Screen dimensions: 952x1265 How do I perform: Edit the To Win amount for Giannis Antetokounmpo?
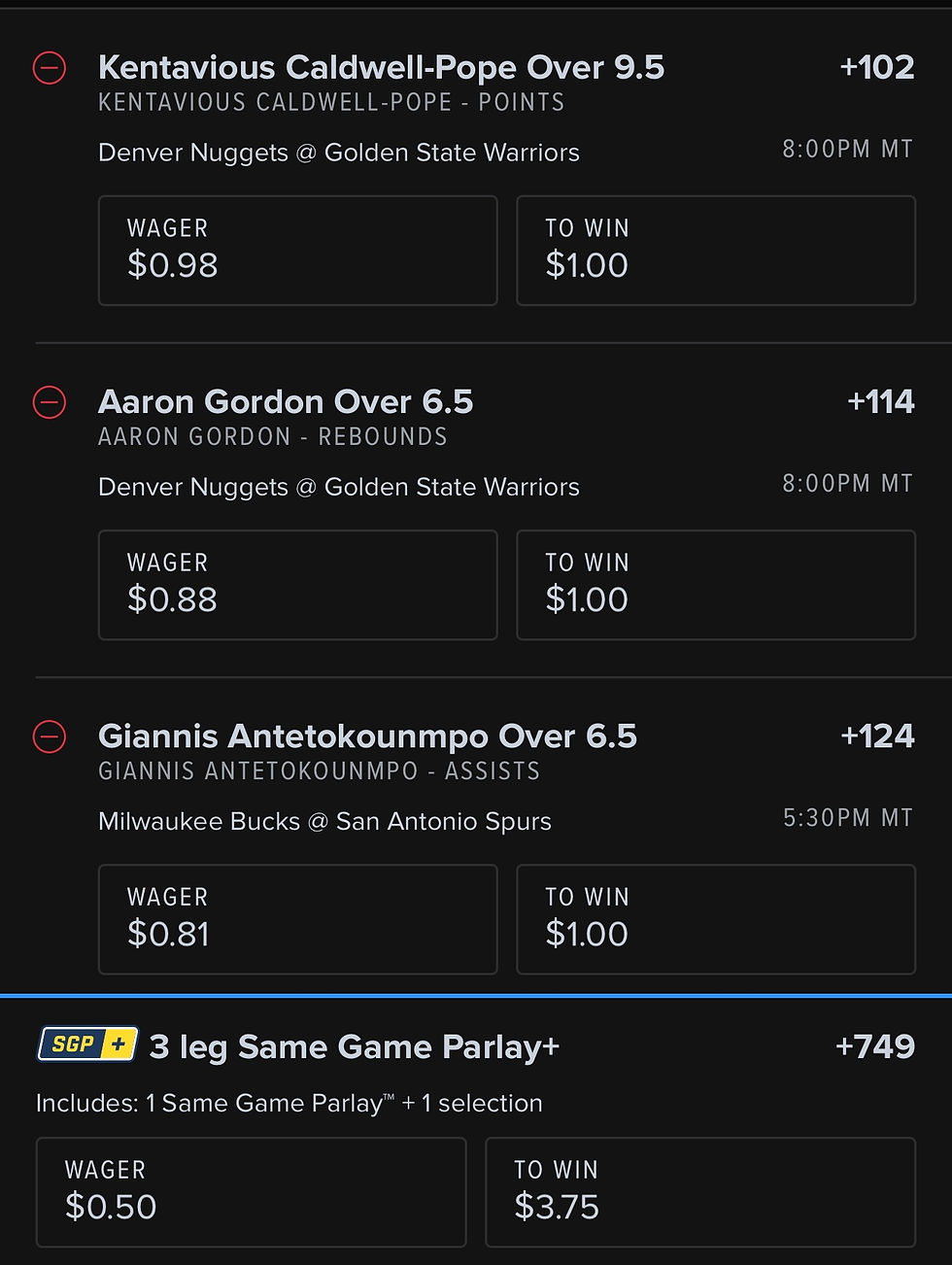715,919
